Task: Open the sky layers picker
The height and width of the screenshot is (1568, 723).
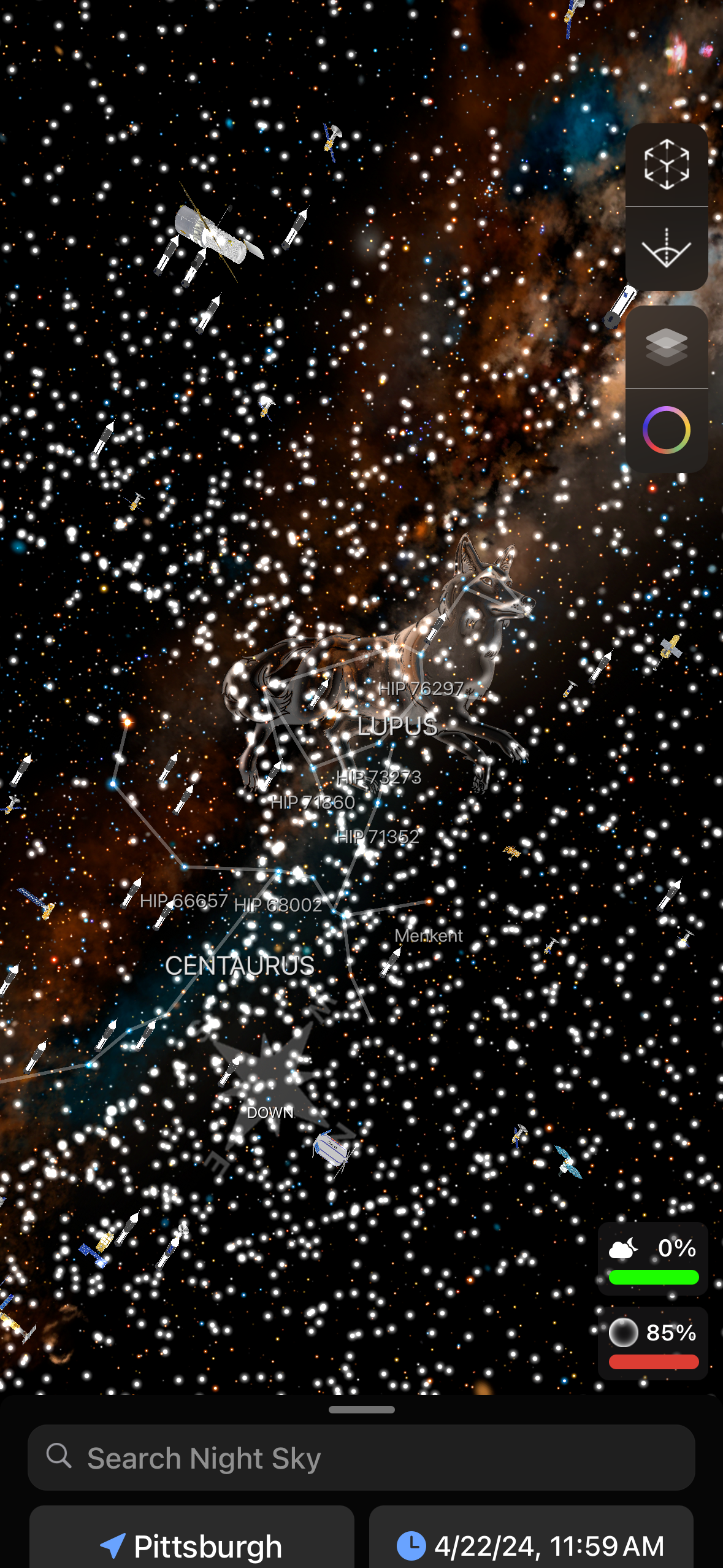Action: click(x=667, y=348)
